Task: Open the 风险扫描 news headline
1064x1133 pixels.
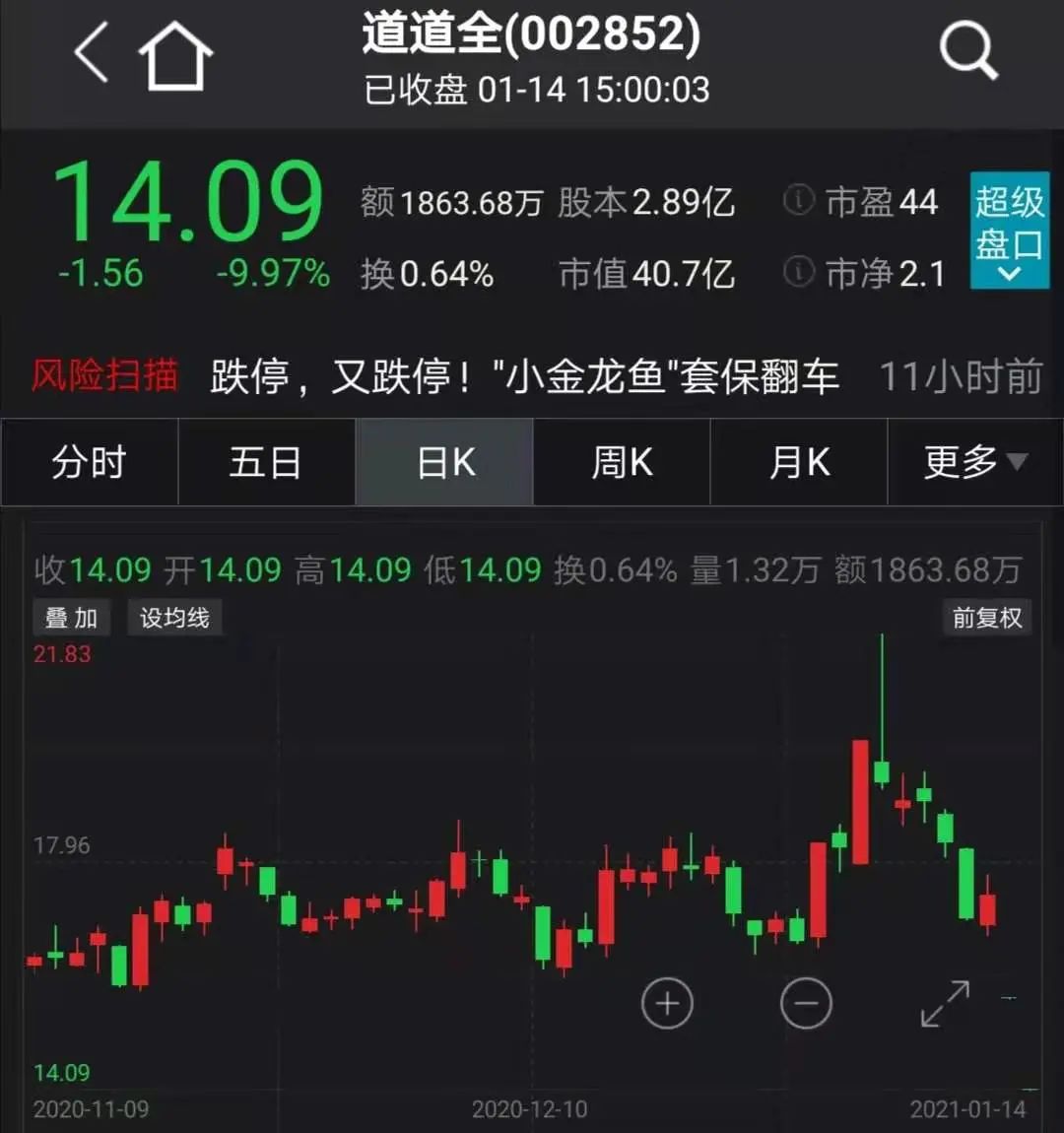Action: click(x=524, y=376)
